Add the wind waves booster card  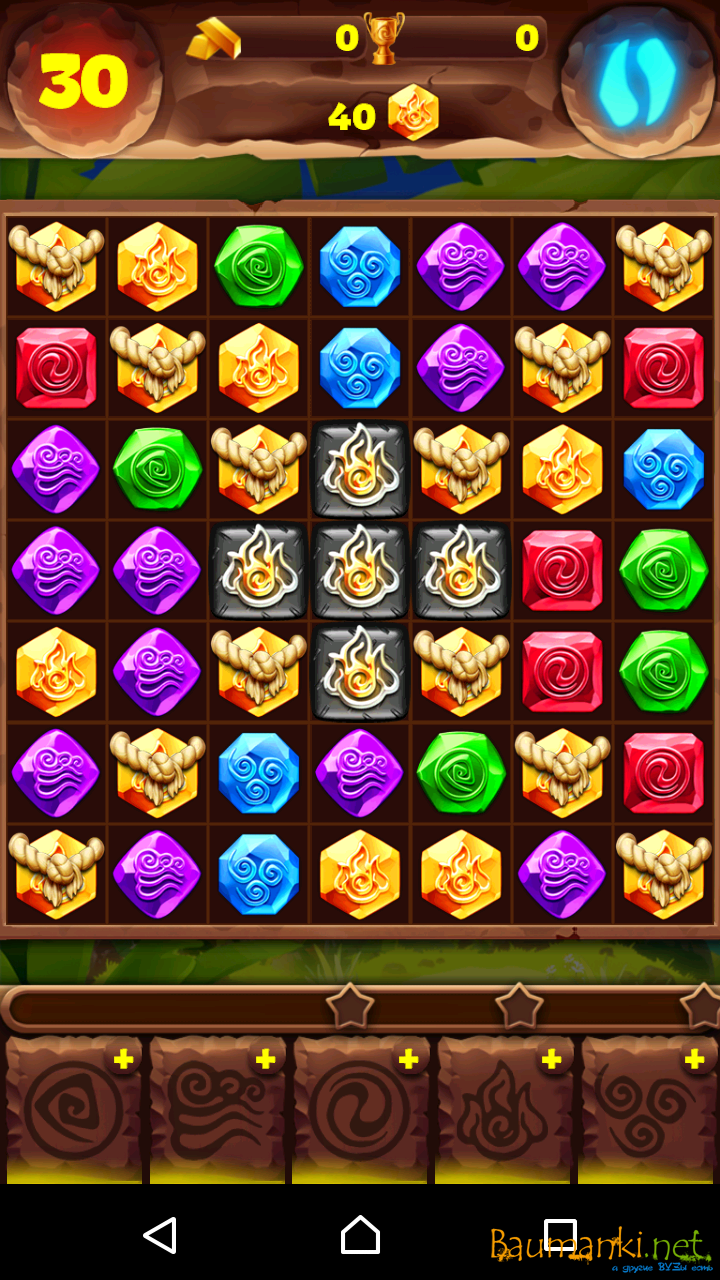point(265,1060)
